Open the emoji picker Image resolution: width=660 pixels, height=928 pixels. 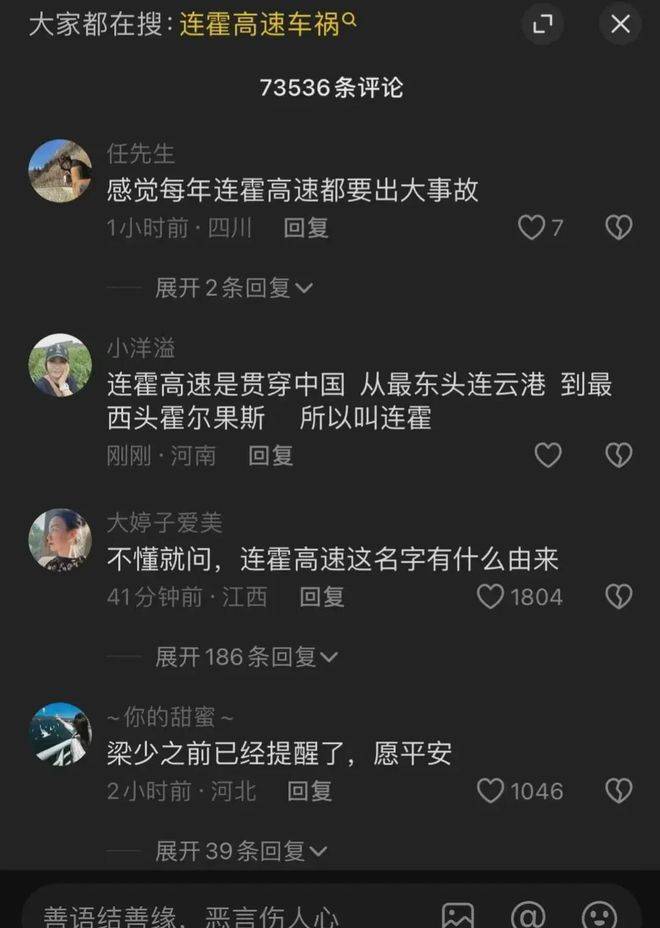pyautogui.click(x=599, y=914)
